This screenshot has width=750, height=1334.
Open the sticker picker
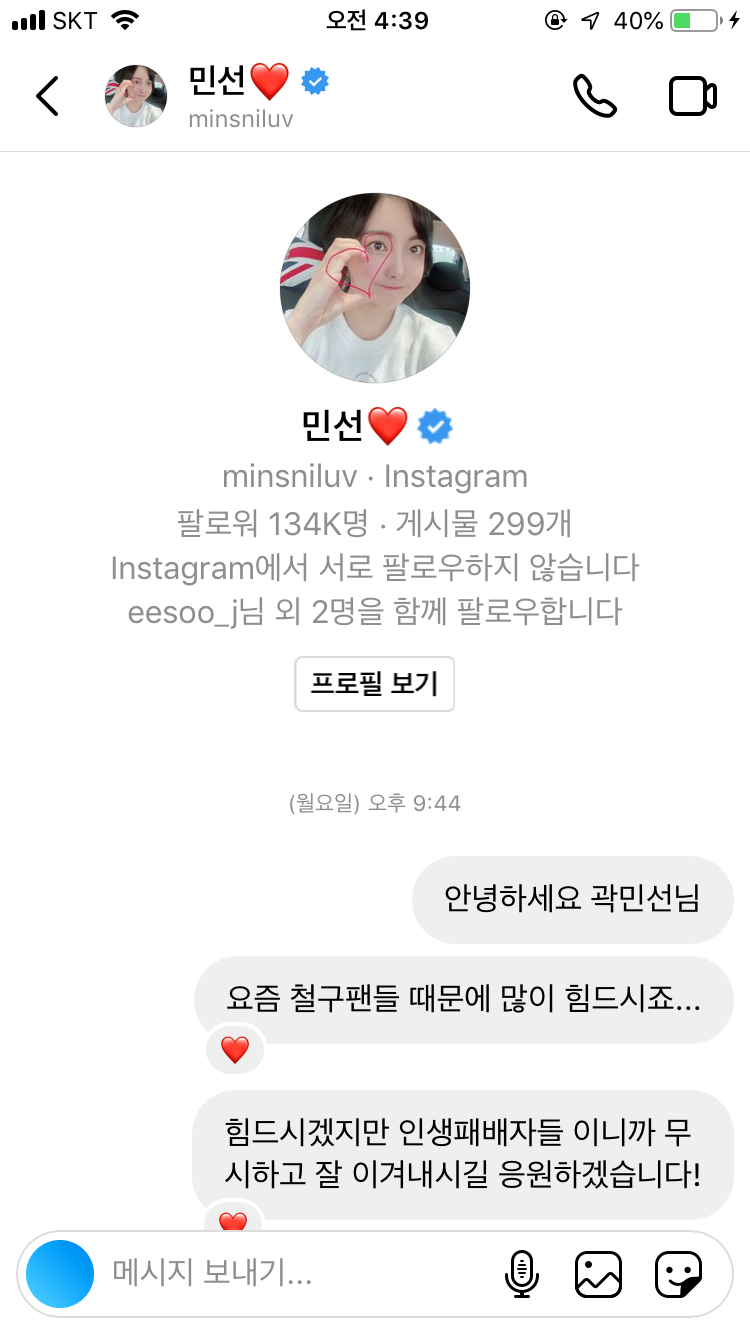679,1274
